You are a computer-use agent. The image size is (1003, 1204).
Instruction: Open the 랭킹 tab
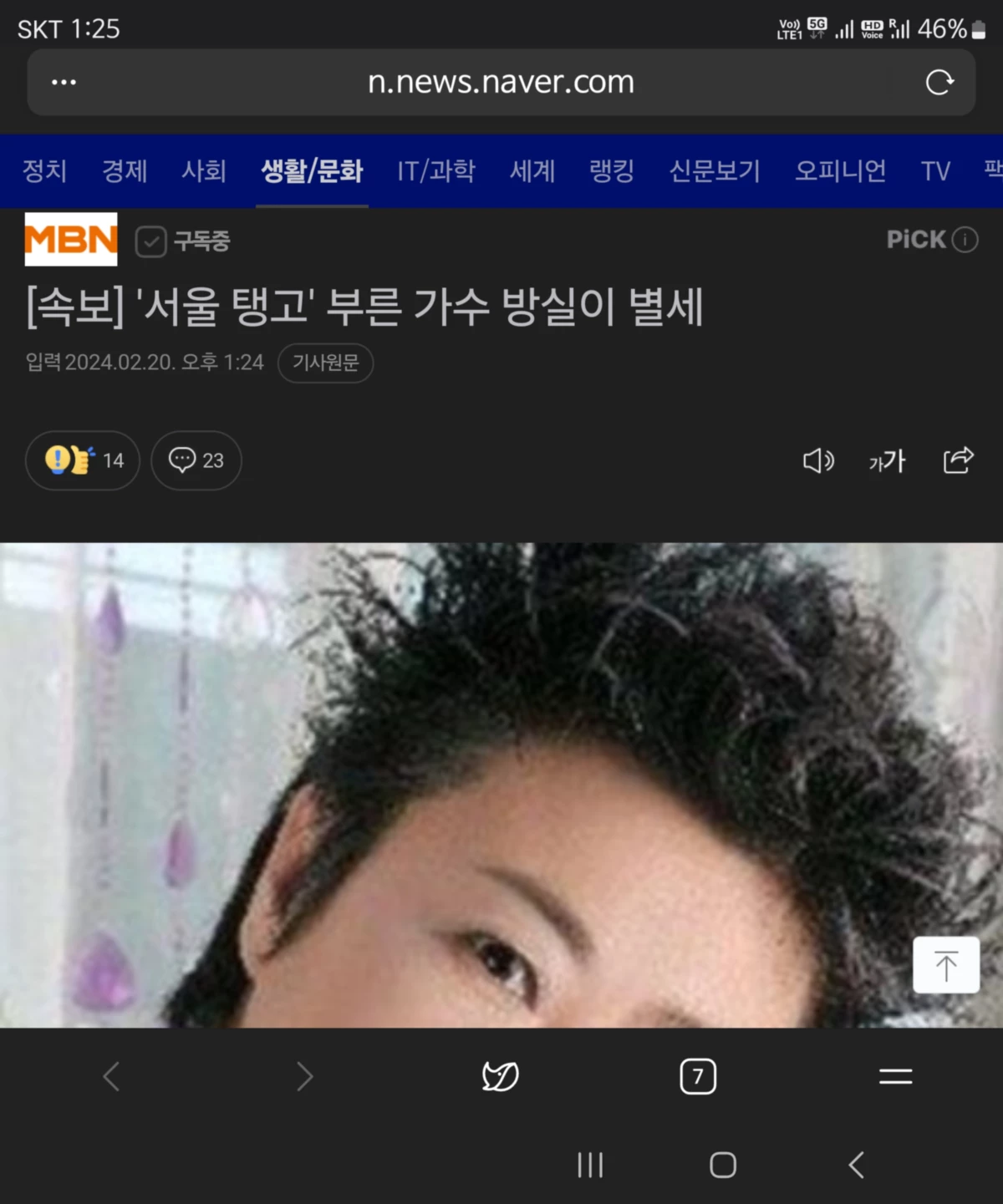[x=612, y=171]
